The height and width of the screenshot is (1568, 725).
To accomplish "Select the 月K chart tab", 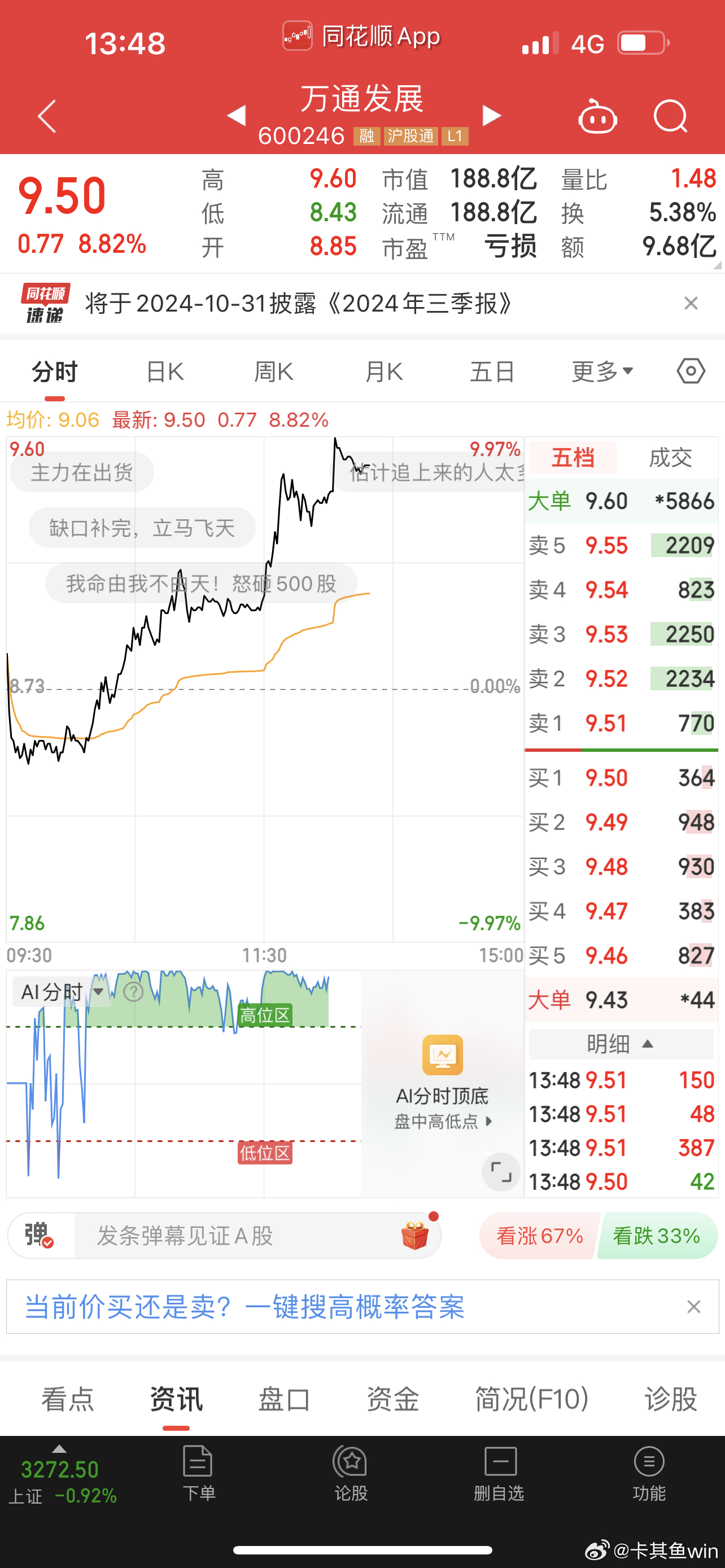I will (383, 371).
